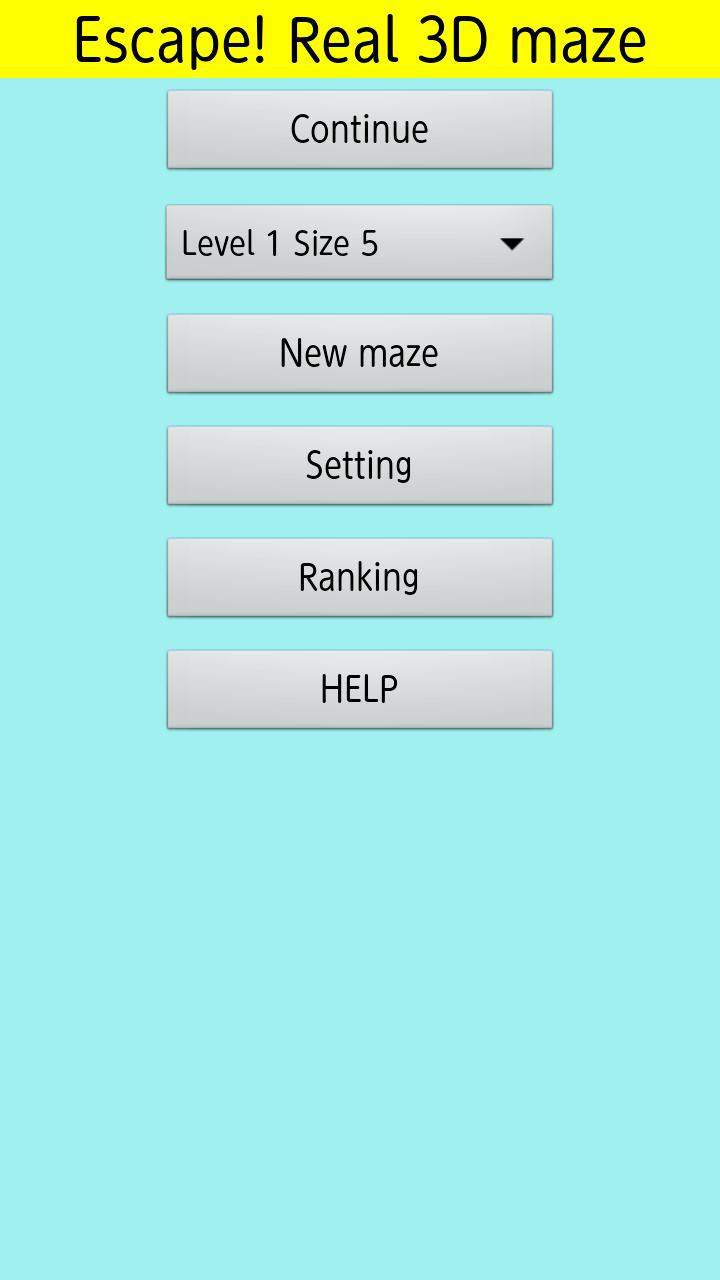Start a New maze
Viewport: 720px width, 1280px height.
pyautogui.click(x=359, y=353)
